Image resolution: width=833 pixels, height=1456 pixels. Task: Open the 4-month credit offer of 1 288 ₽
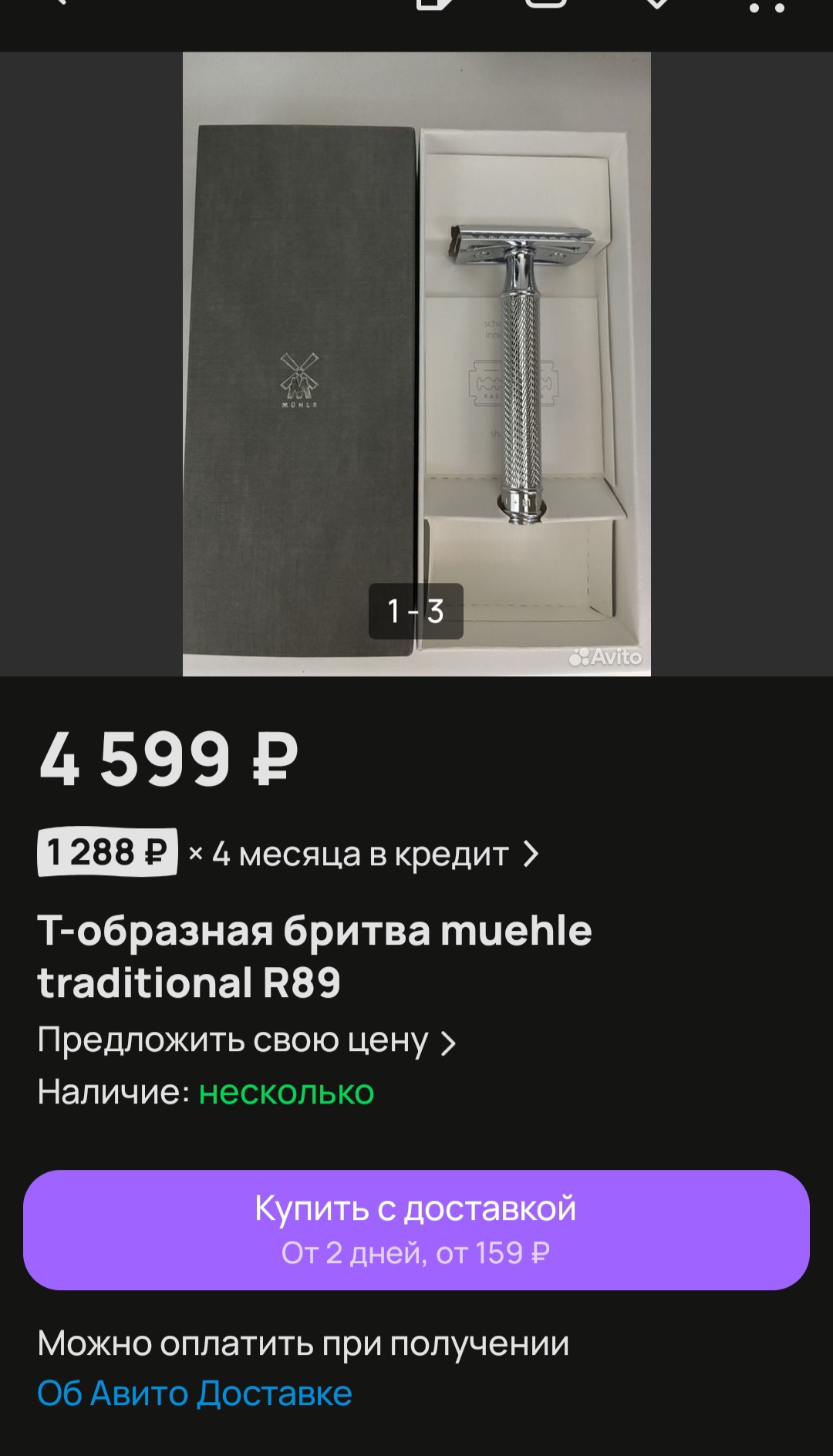click(288, 853)
